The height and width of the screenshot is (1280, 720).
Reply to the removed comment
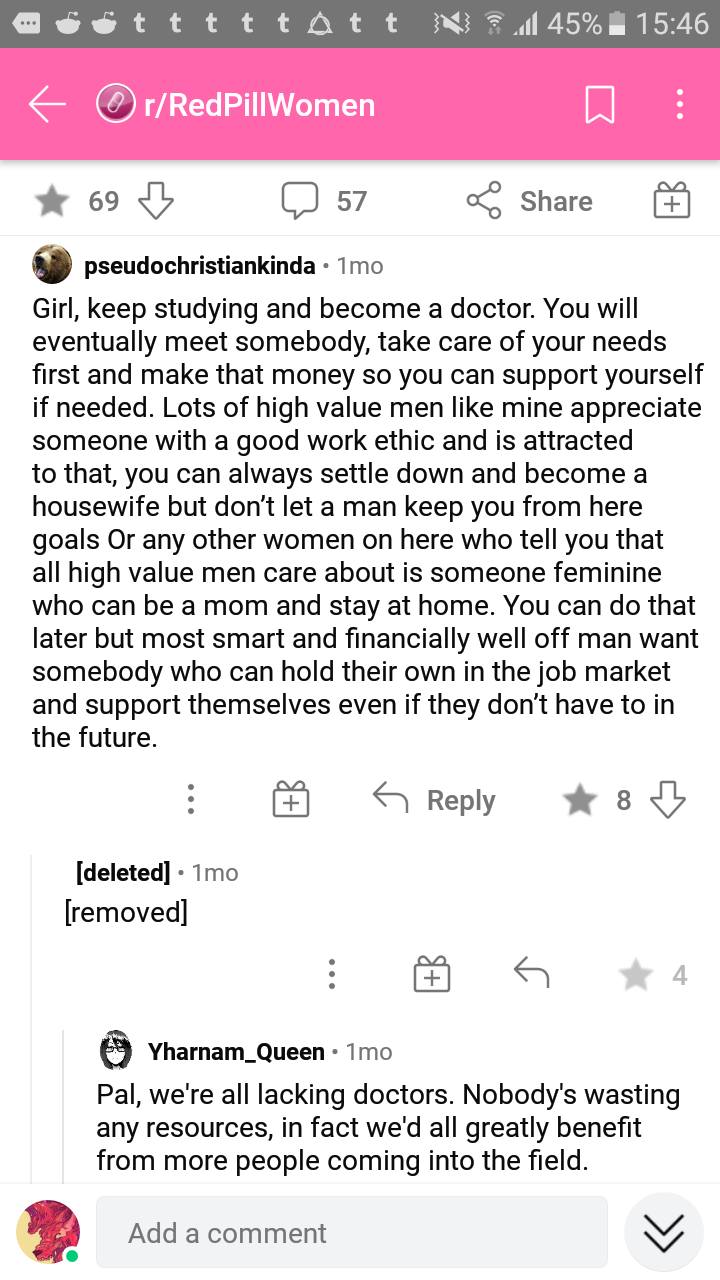pyautogui.click(x=531, y=972)
